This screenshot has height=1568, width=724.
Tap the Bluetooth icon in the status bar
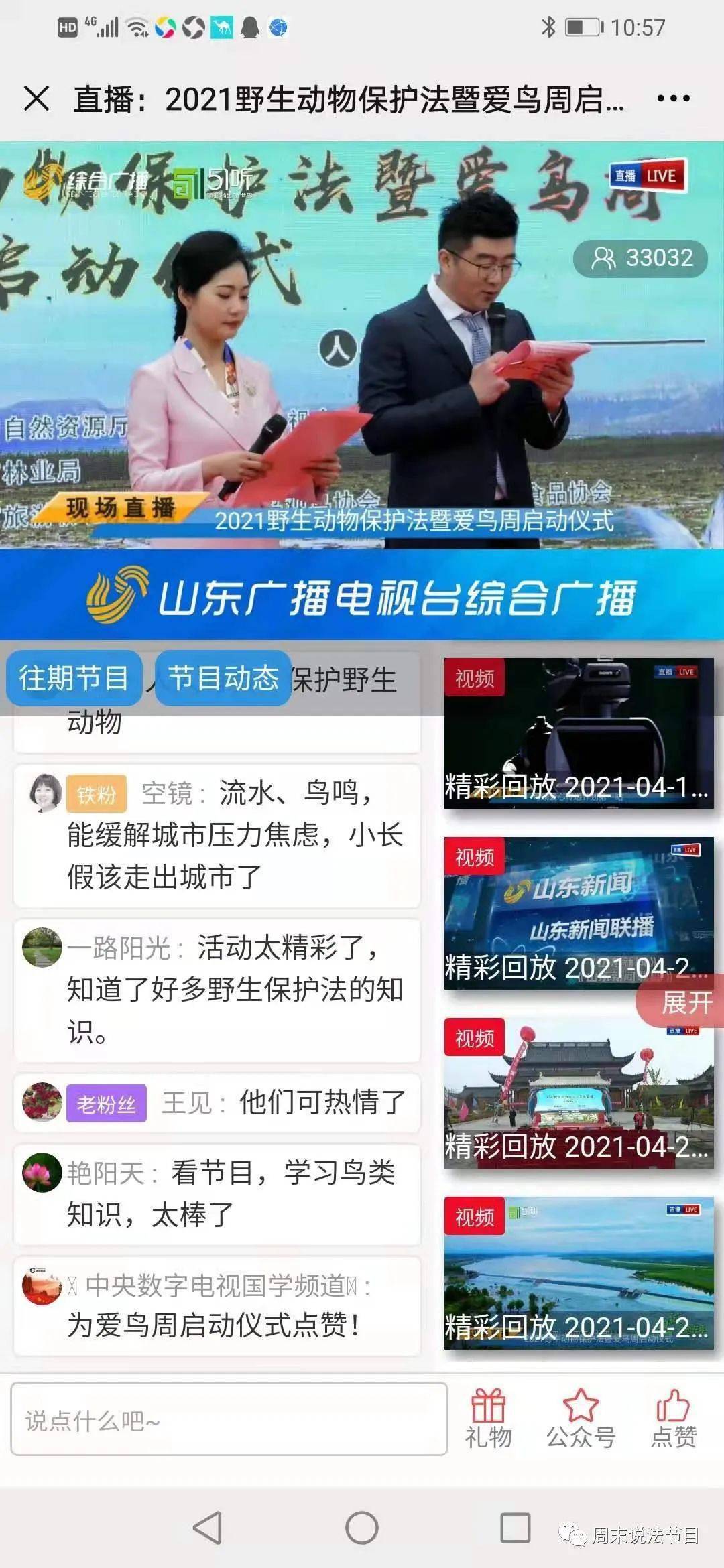(x=550, y=27)
